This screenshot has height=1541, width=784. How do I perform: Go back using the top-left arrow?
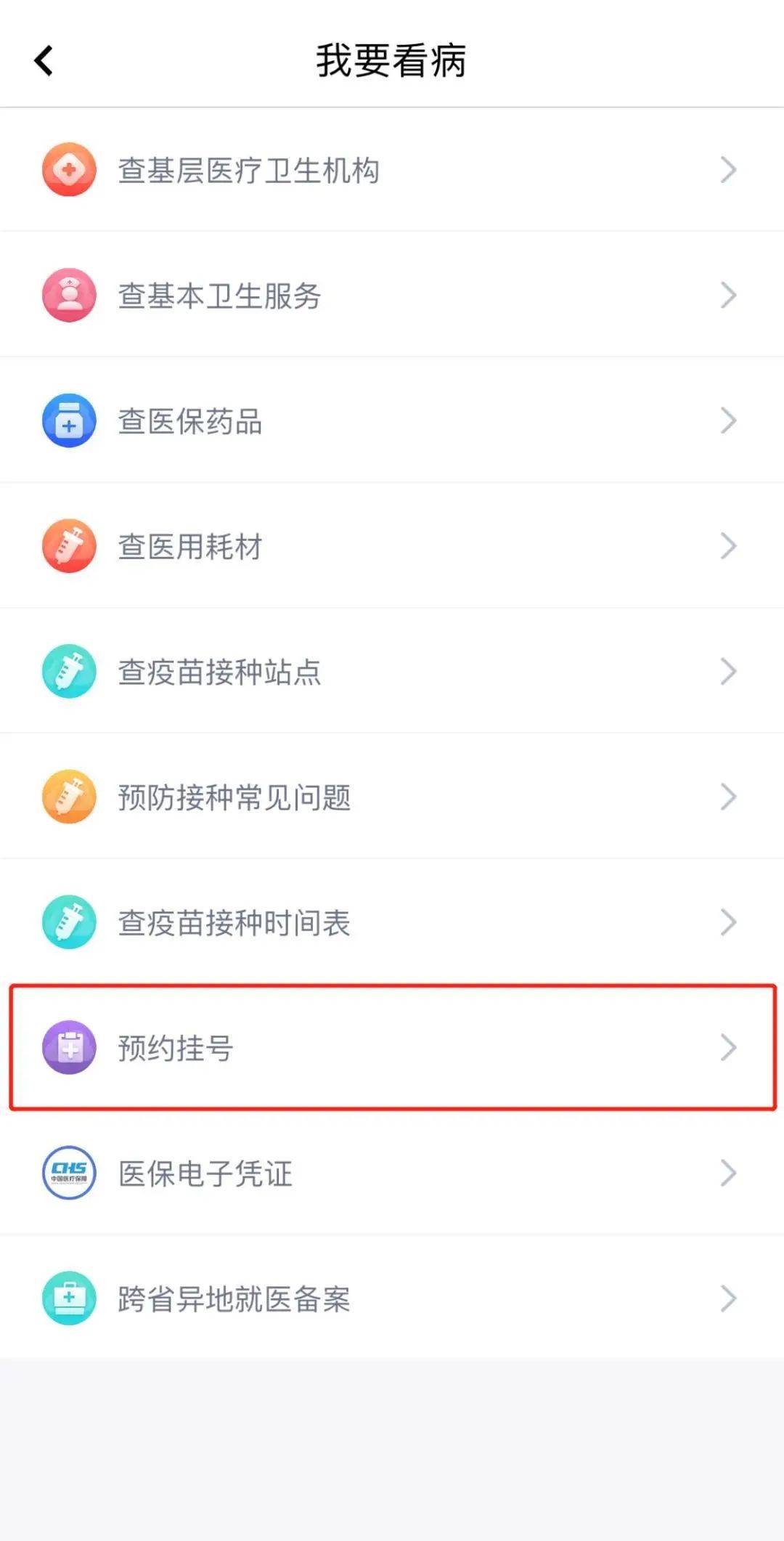pyautogui.click(x=44, y=61)
